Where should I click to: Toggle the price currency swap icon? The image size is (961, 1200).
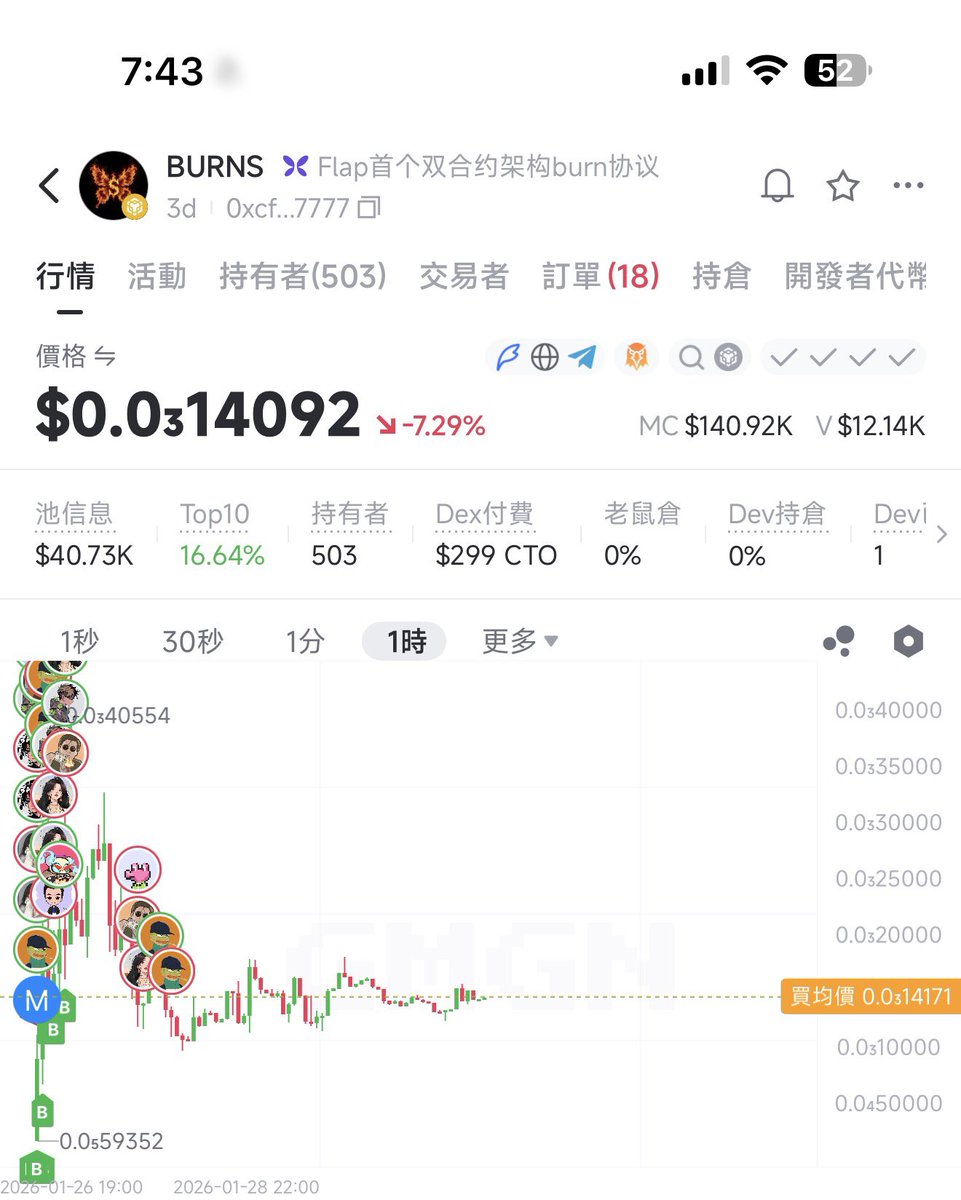(105, 356)
